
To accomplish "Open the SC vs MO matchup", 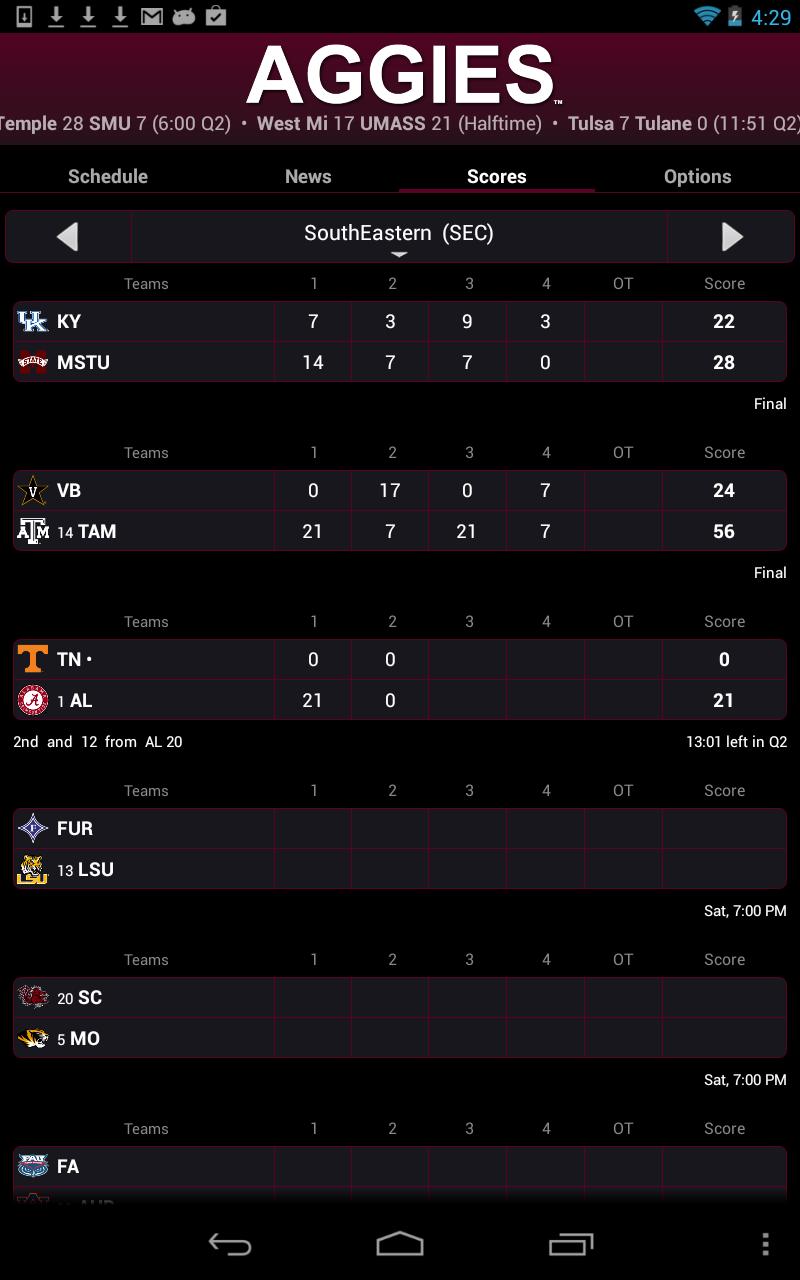I will point(400,1018).
